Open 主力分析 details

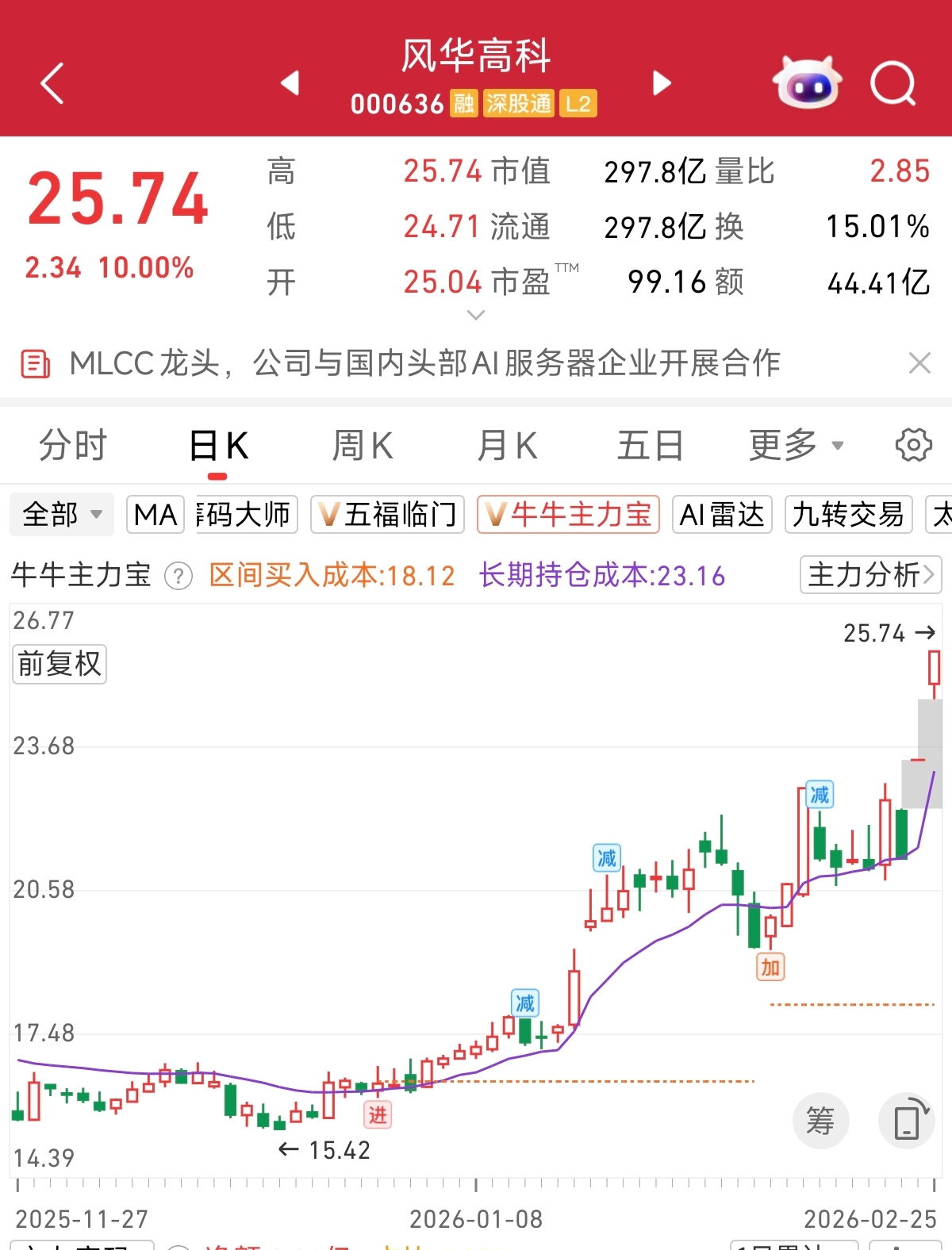pyautogui.click(x=870, y=575)
